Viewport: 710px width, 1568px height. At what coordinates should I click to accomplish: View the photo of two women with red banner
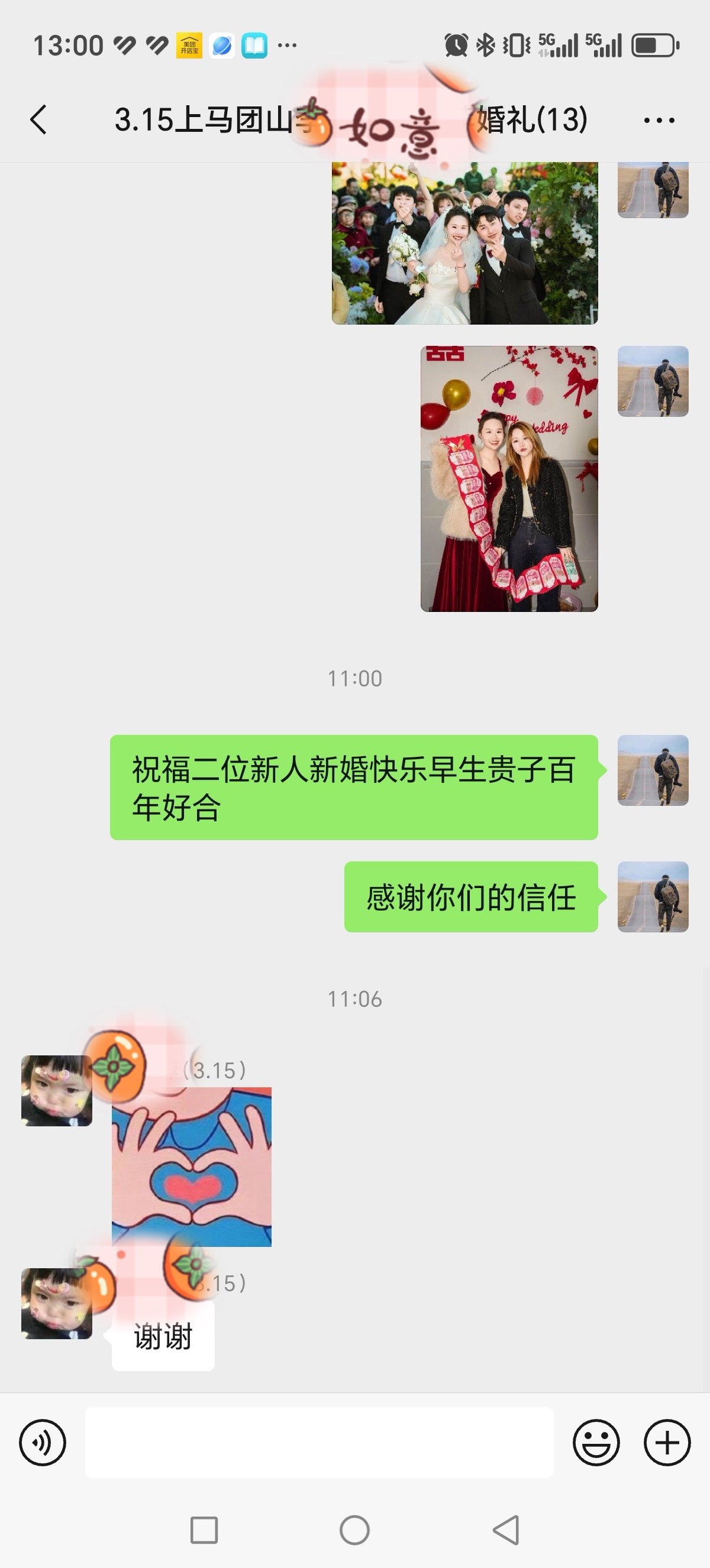(x=509, y=478)
